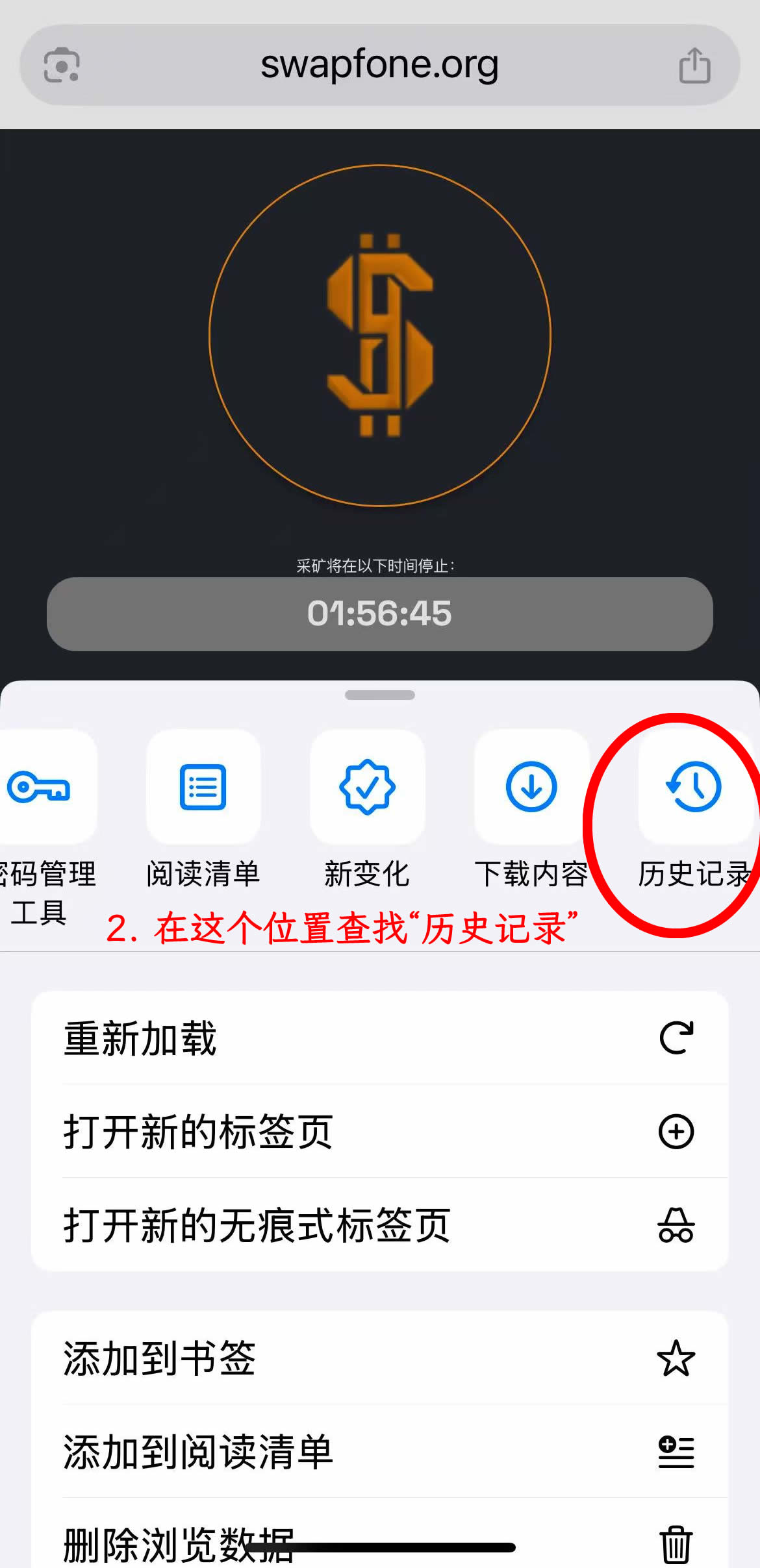Viewport: 760px width, 1568px height.
Task: Select 重新加载 to reload page
Action: [380, 1038]
